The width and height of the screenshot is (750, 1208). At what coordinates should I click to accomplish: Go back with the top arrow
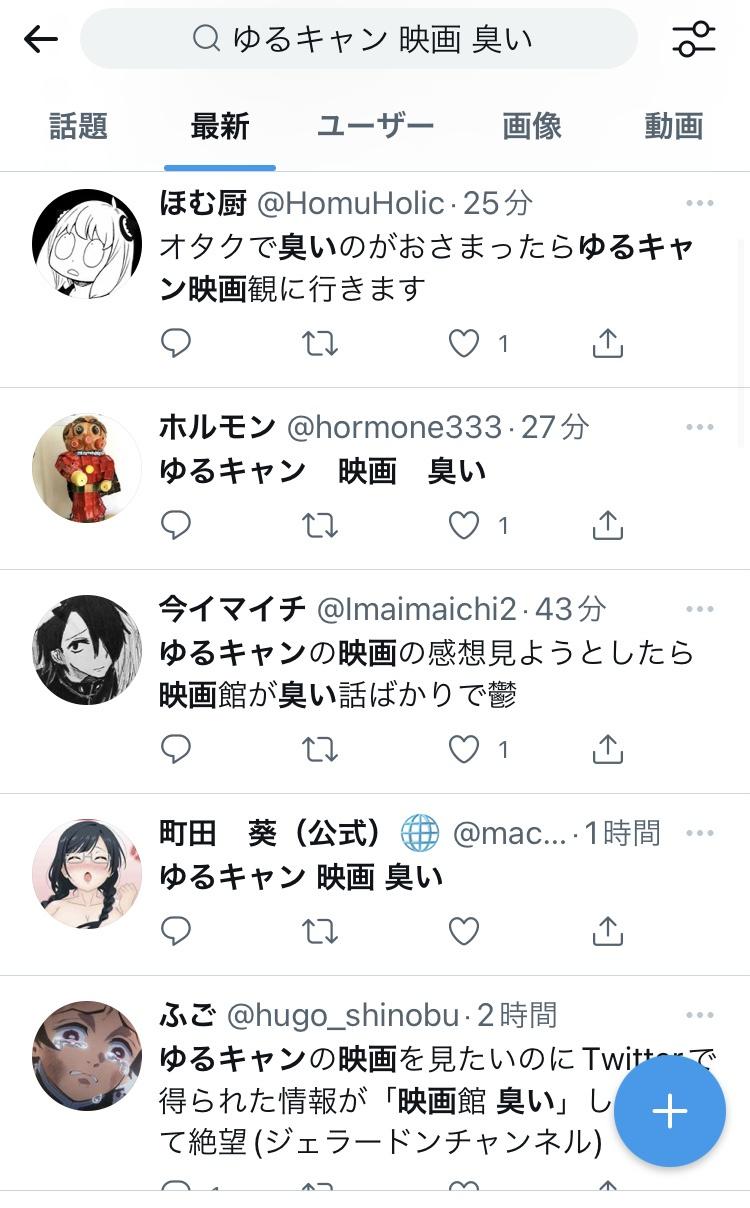click(41, 39)
